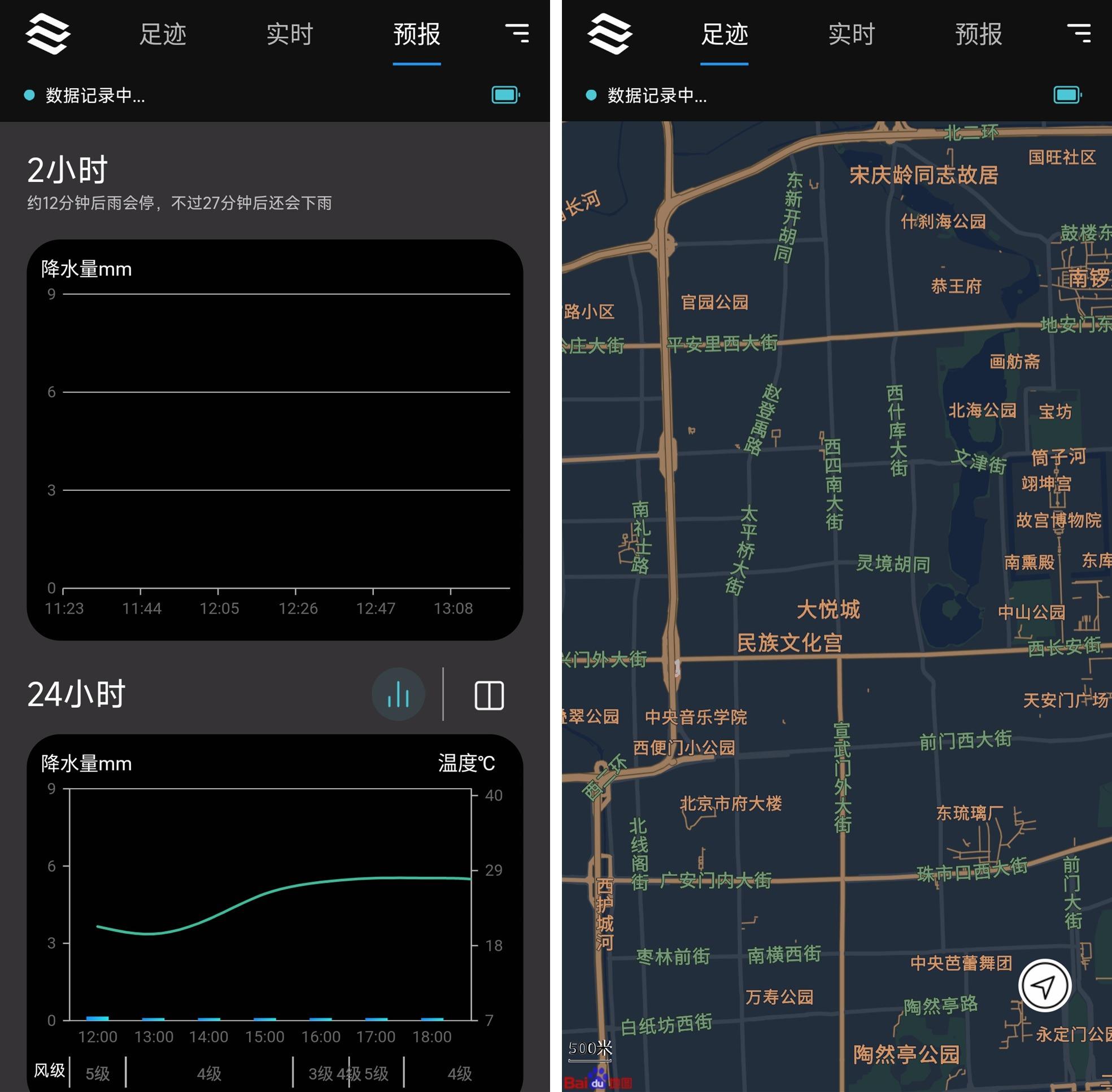Switch 24小时 forecast to the split-column view
The width and height of the screenshot is (1112, 1092).
489,695
